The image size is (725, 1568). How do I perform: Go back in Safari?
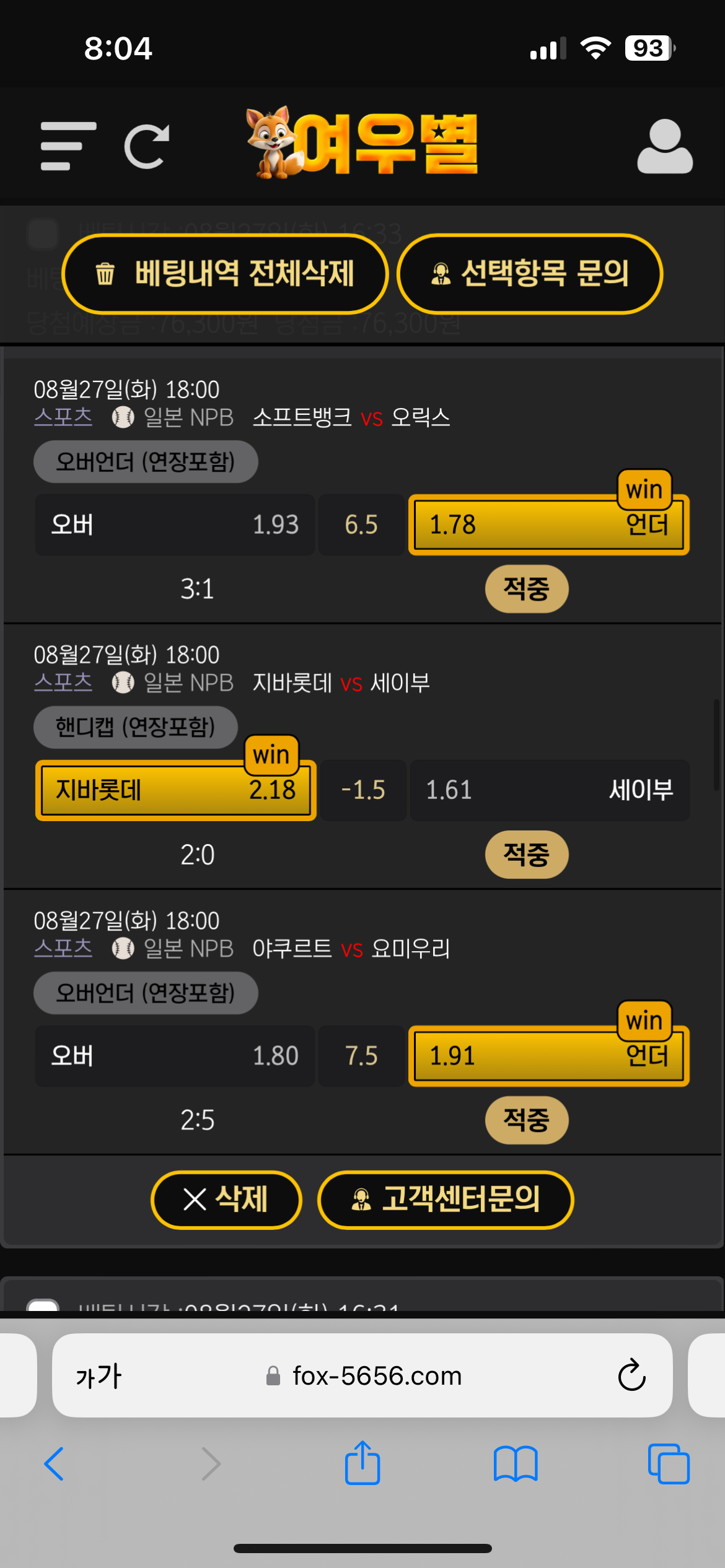click(55, 1464)
